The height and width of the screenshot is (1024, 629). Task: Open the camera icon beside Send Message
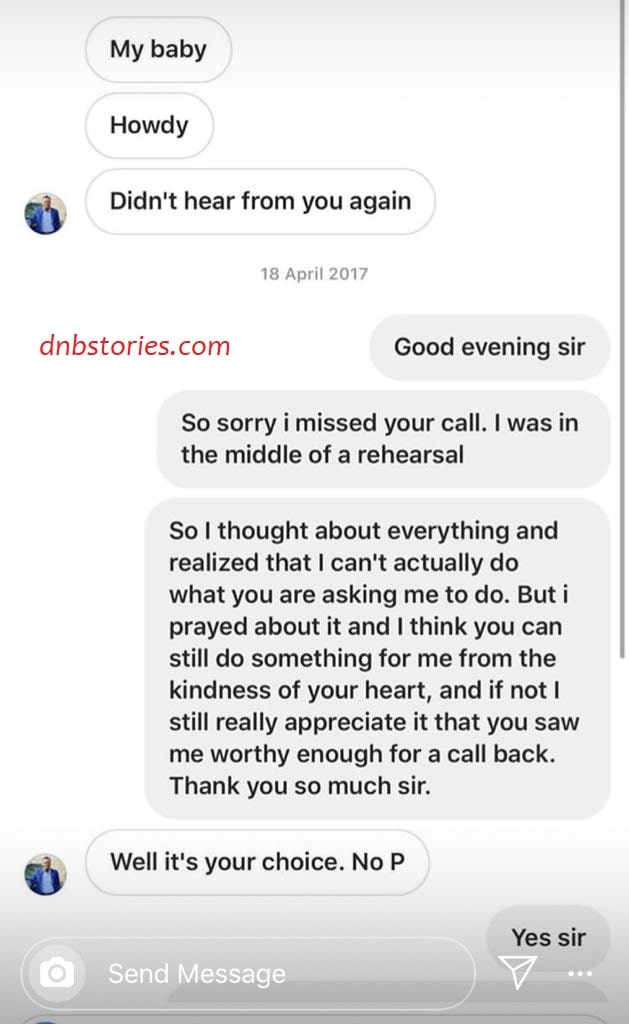coord(57,973)
